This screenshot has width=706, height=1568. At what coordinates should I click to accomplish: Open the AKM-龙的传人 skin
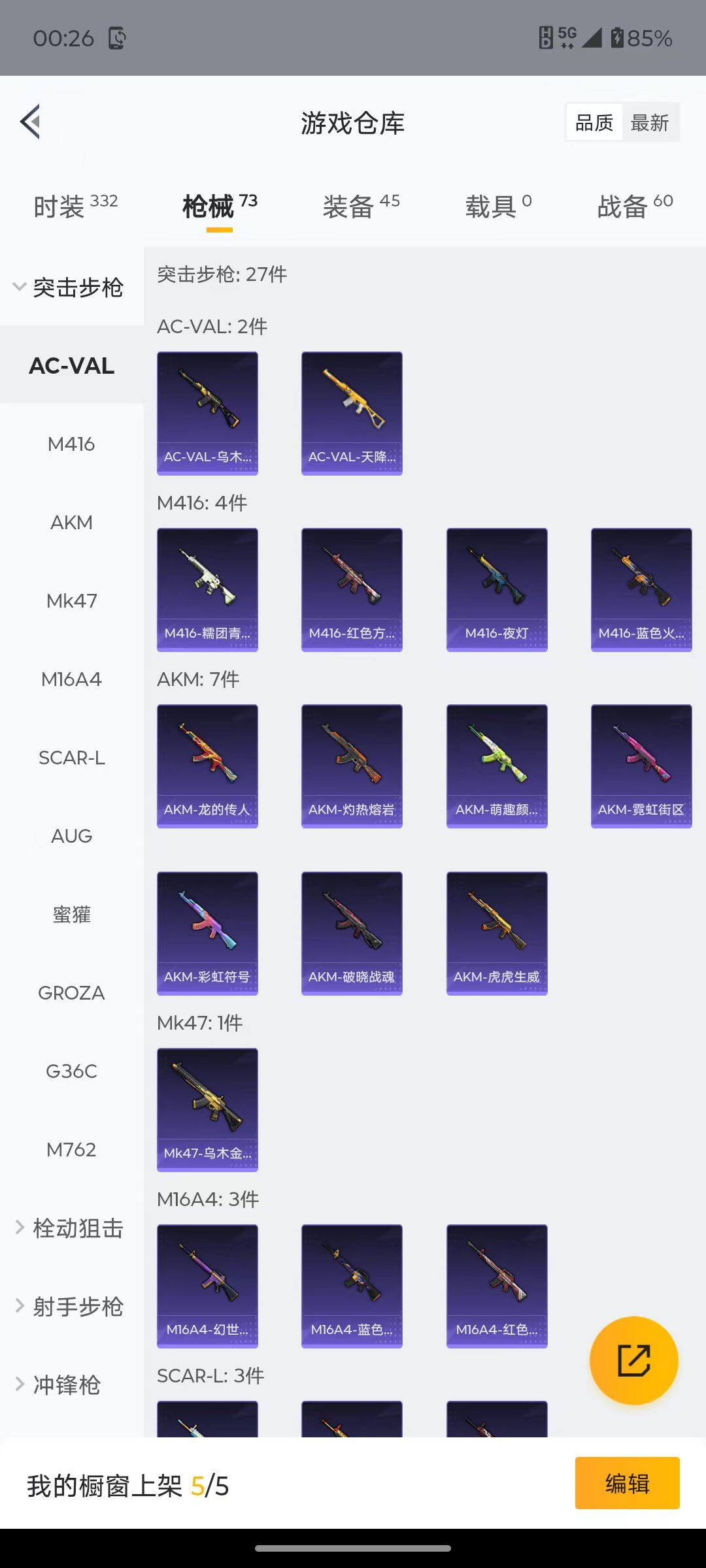[207, 766]
